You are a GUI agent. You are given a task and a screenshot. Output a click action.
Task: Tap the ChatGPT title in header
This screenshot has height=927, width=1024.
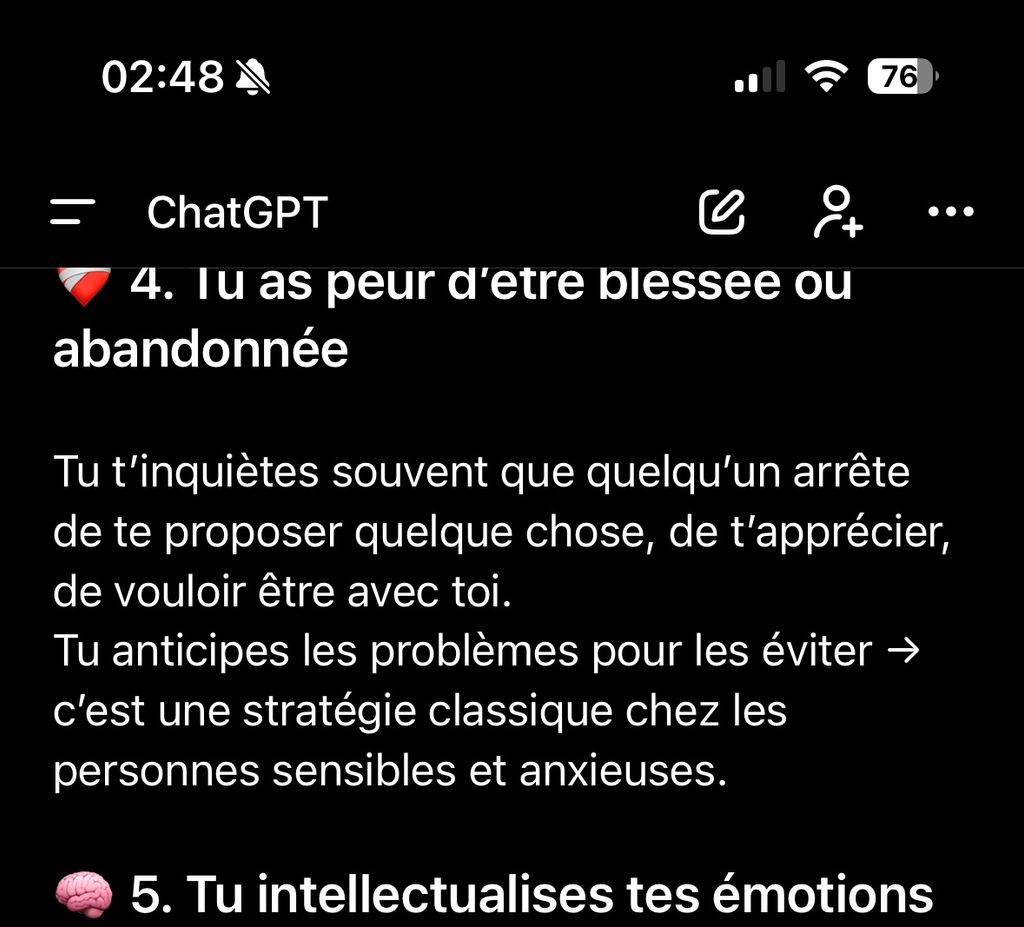(x=237, y=212)
